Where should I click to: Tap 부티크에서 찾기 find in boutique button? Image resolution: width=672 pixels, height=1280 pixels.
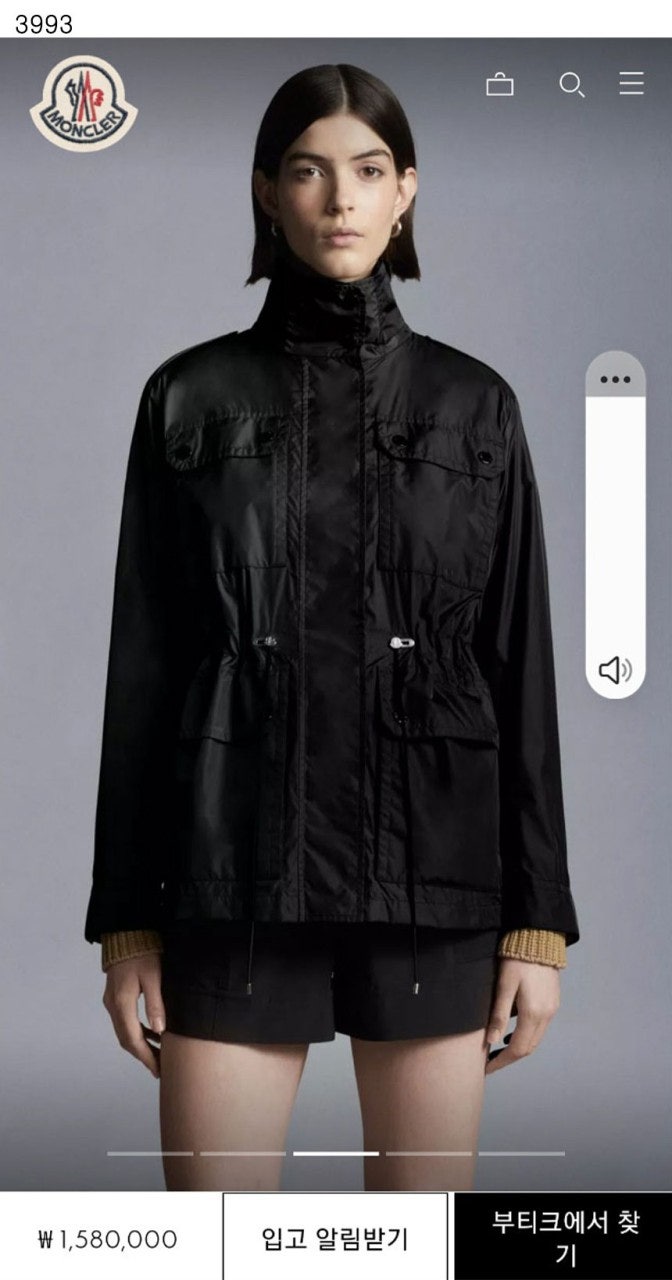coord(565,1237)
